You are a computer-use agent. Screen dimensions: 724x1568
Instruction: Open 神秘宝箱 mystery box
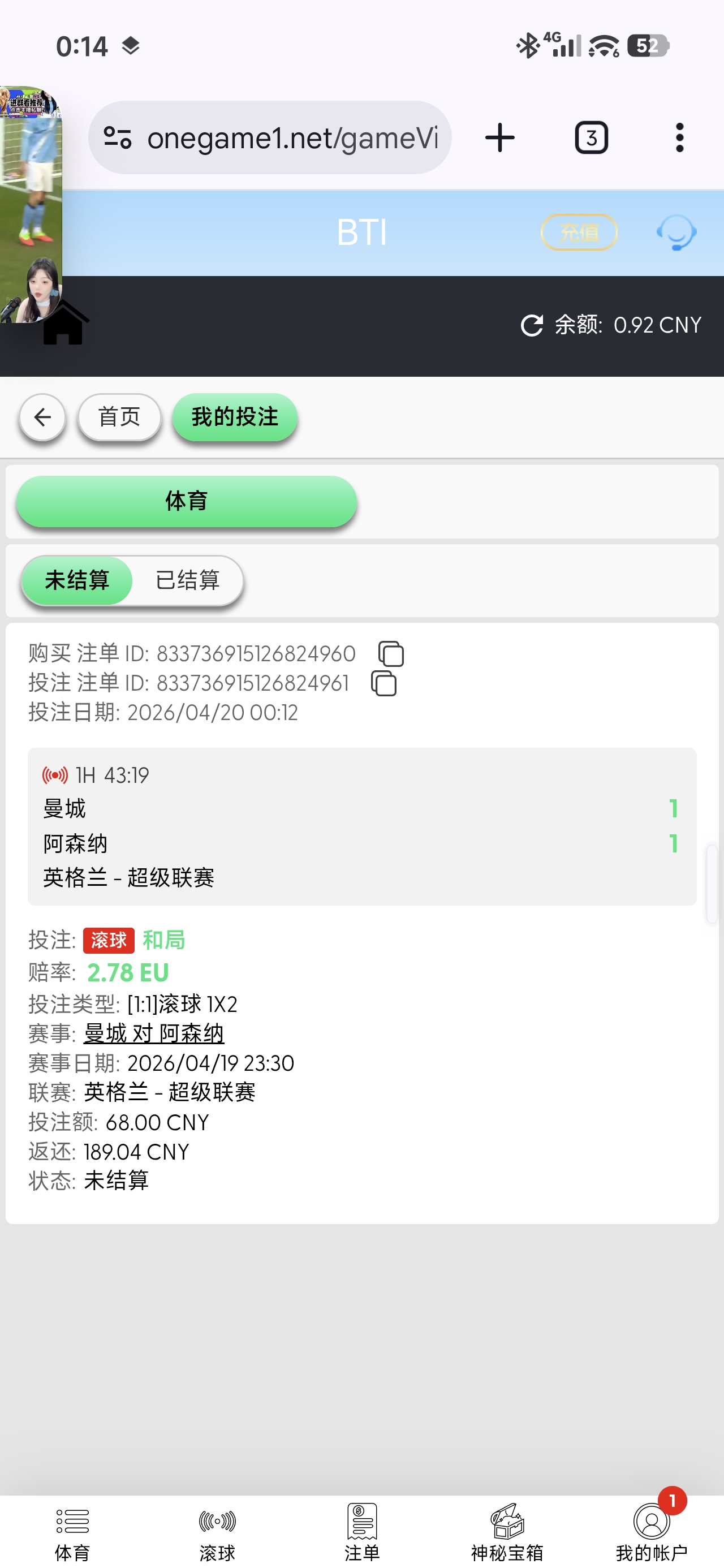coord(507,1531)
